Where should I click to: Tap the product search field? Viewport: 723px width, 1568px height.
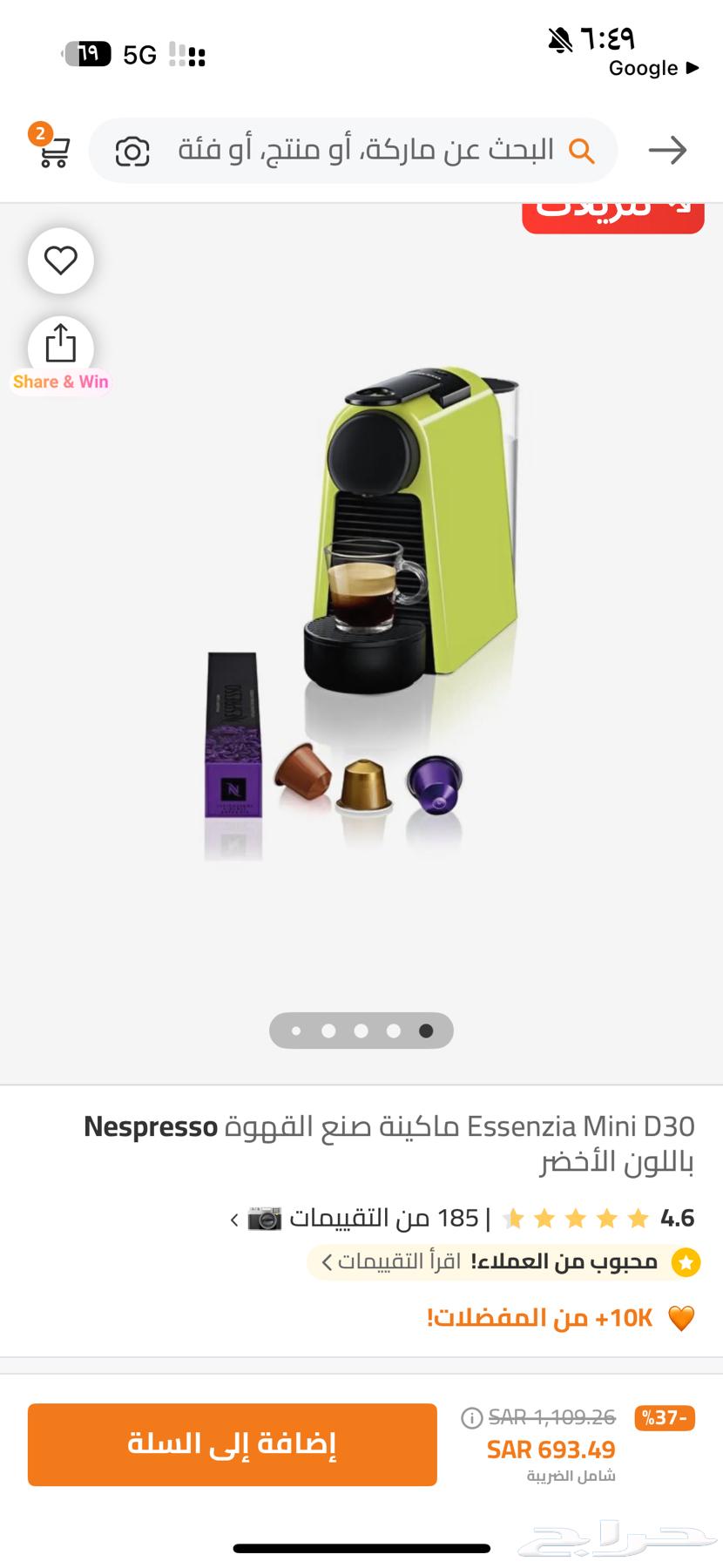coord(366,151)
